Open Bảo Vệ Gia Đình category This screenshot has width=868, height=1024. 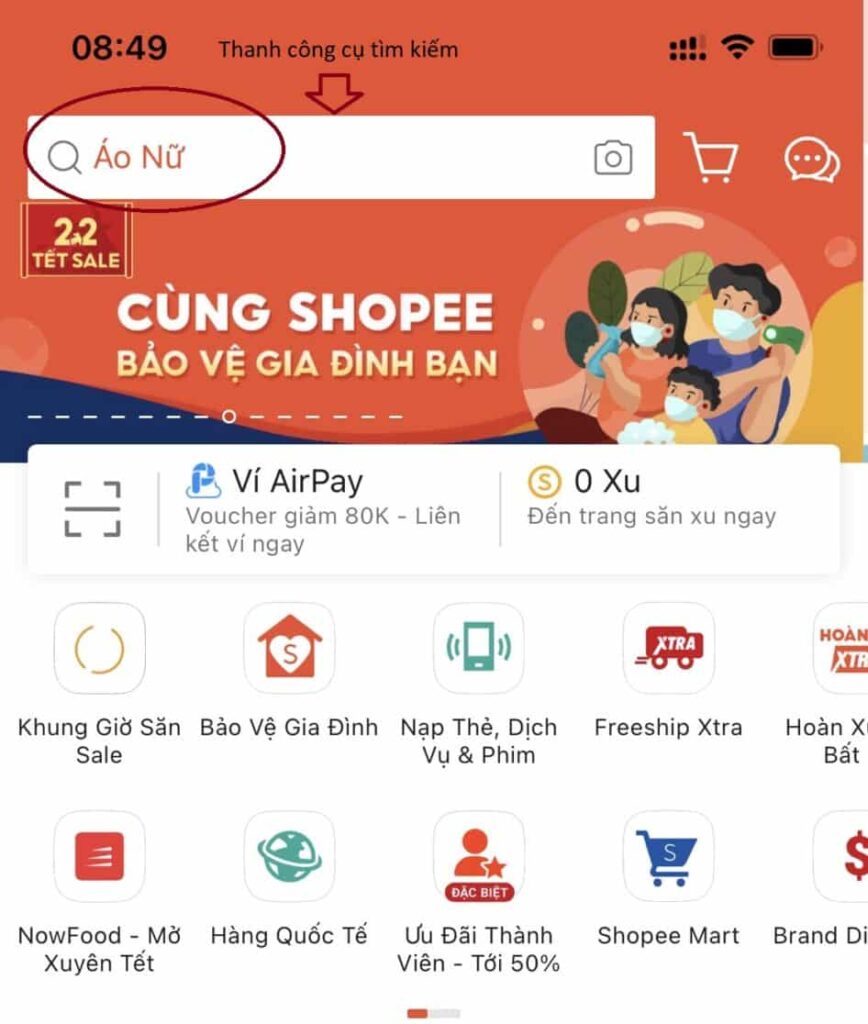pyautogui.click(x=289, y=648)
